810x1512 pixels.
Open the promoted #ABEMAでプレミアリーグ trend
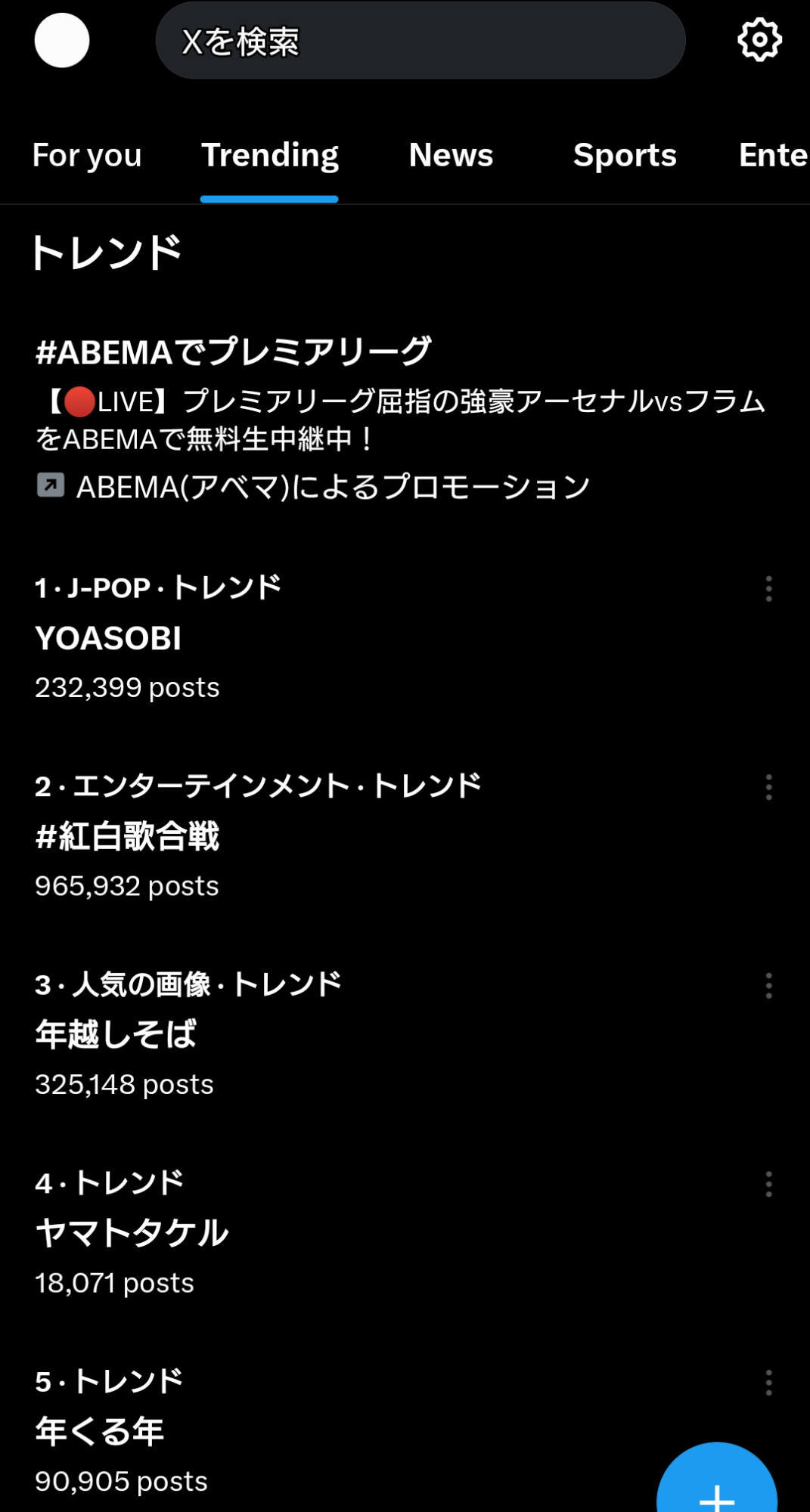[233, 352]
